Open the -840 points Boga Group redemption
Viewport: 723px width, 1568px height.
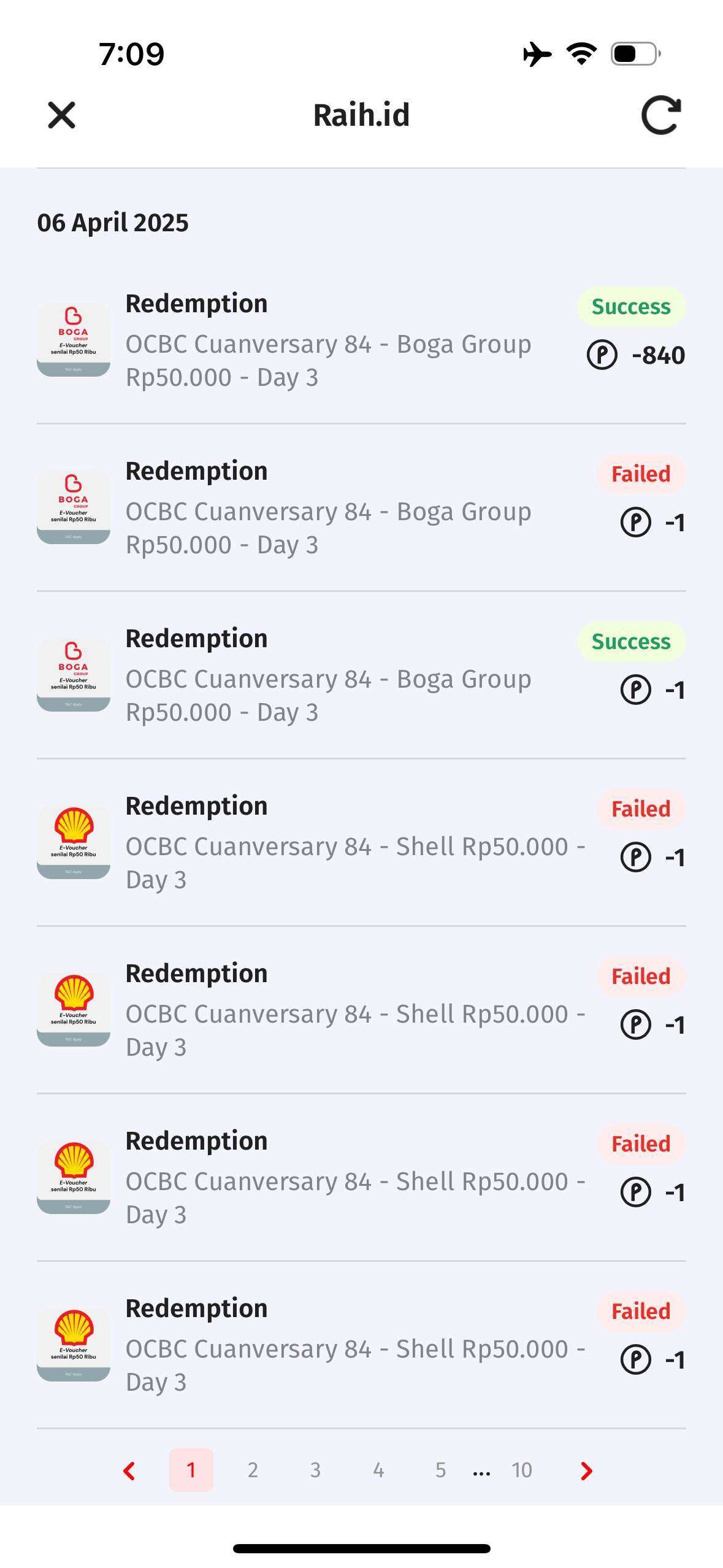361,340
